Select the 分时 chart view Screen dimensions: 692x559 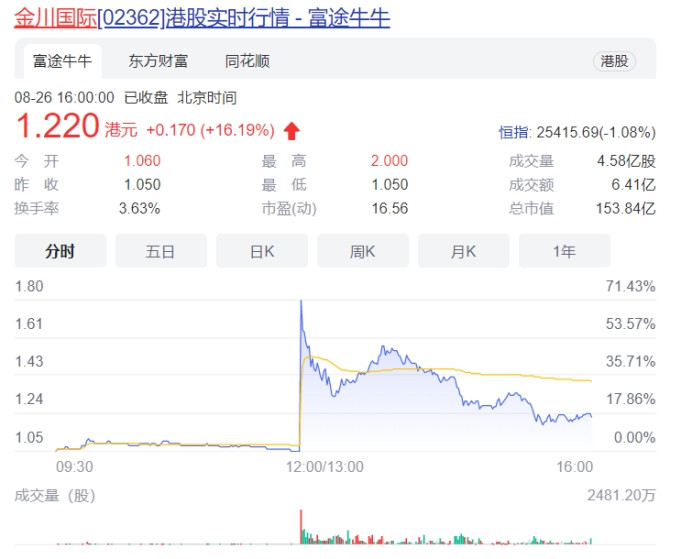tap(60, 251)
